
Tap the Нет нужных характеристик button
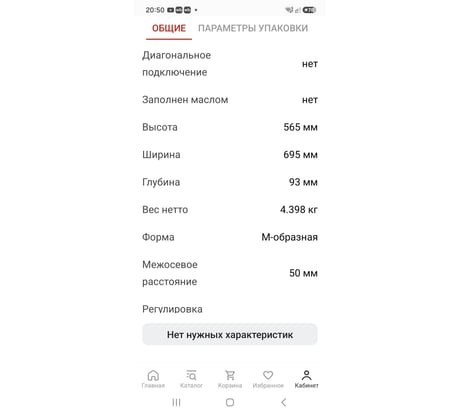coord(230,334)
